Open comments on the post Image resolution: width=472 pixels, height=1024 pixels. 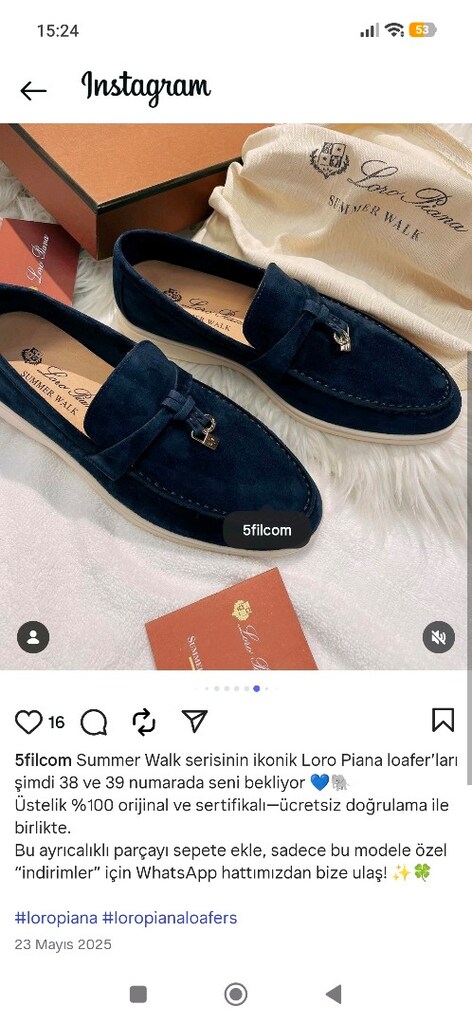coord(94,722)
